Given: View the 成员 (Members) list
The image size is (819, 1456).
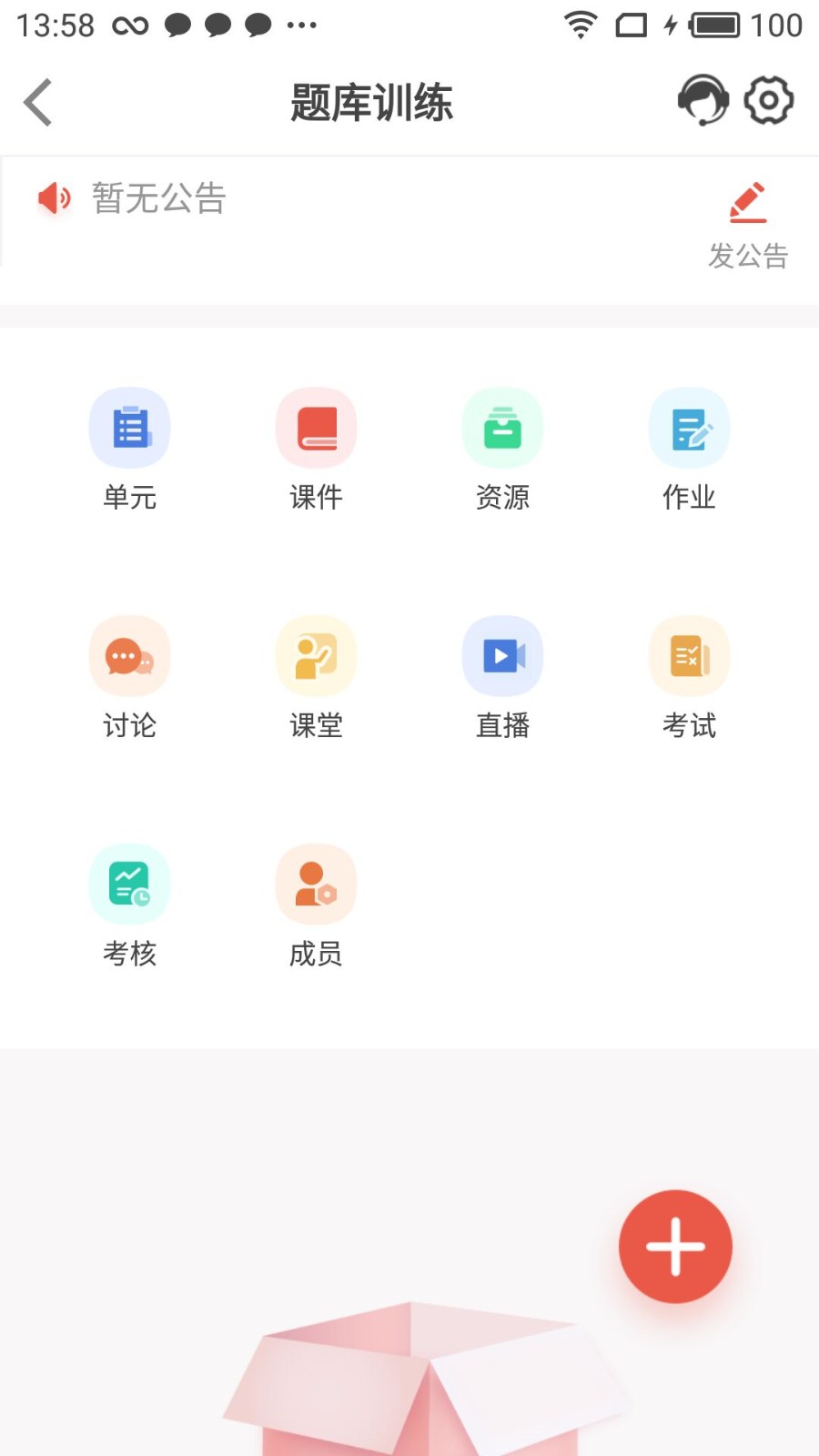Looking at the screenshot, I should pyautogui.click(x=316, y=905).
